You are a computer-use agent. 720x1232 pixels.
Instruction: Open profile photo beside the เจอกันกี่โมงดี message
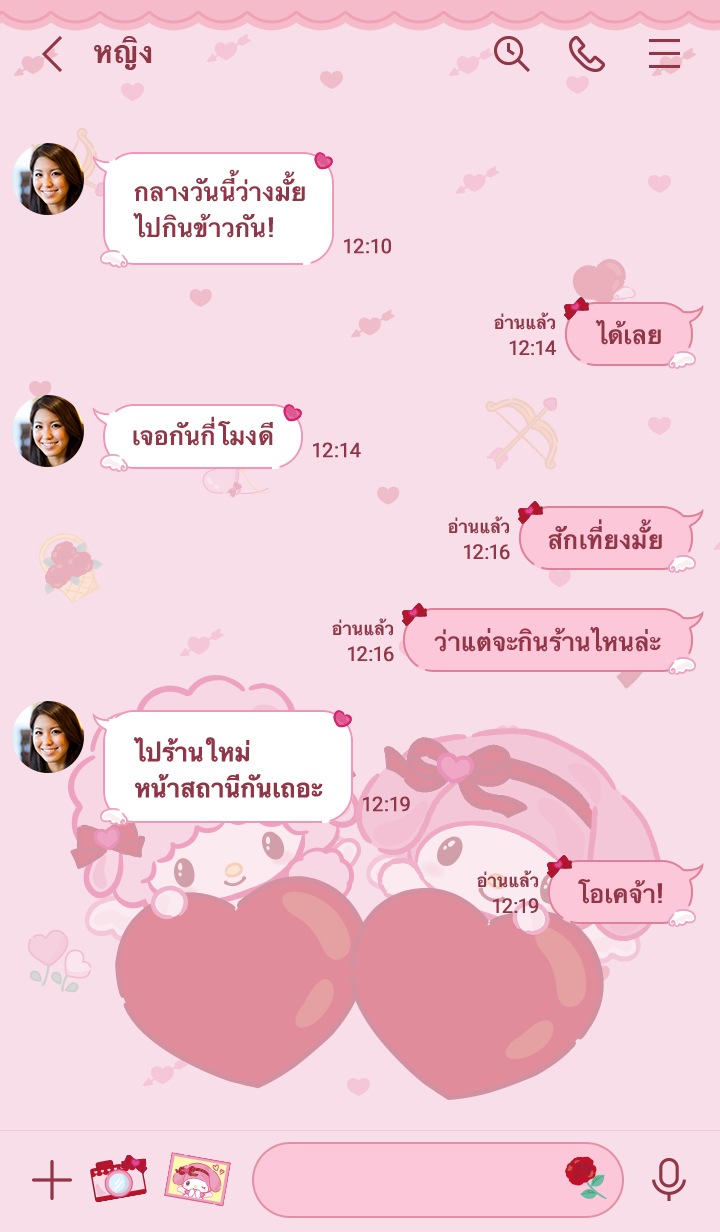point(48,431)
